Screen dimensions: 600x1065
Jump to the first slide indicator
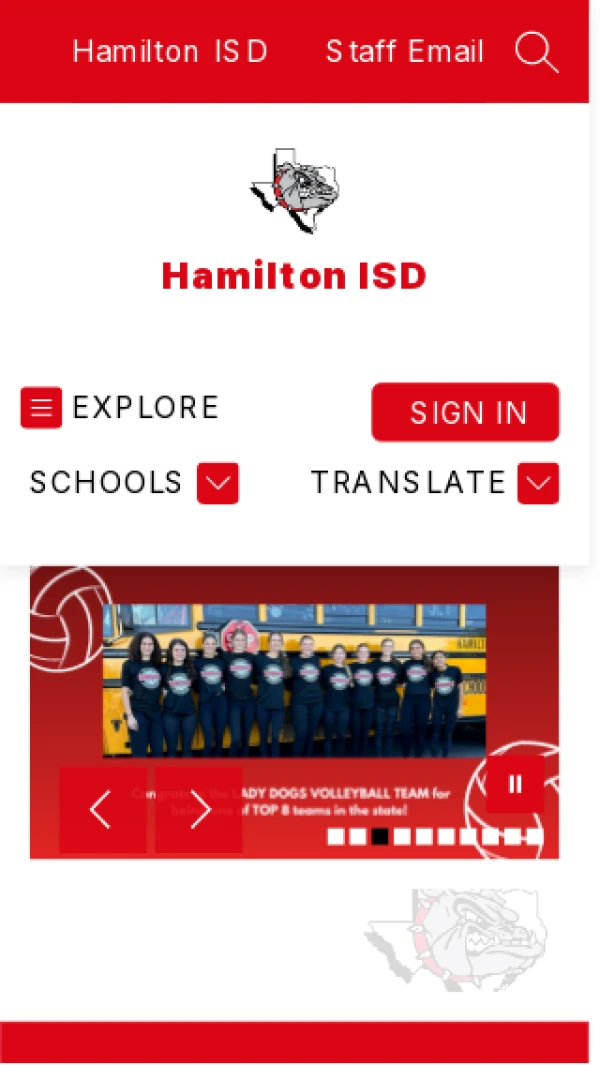(x=336, y=837)
